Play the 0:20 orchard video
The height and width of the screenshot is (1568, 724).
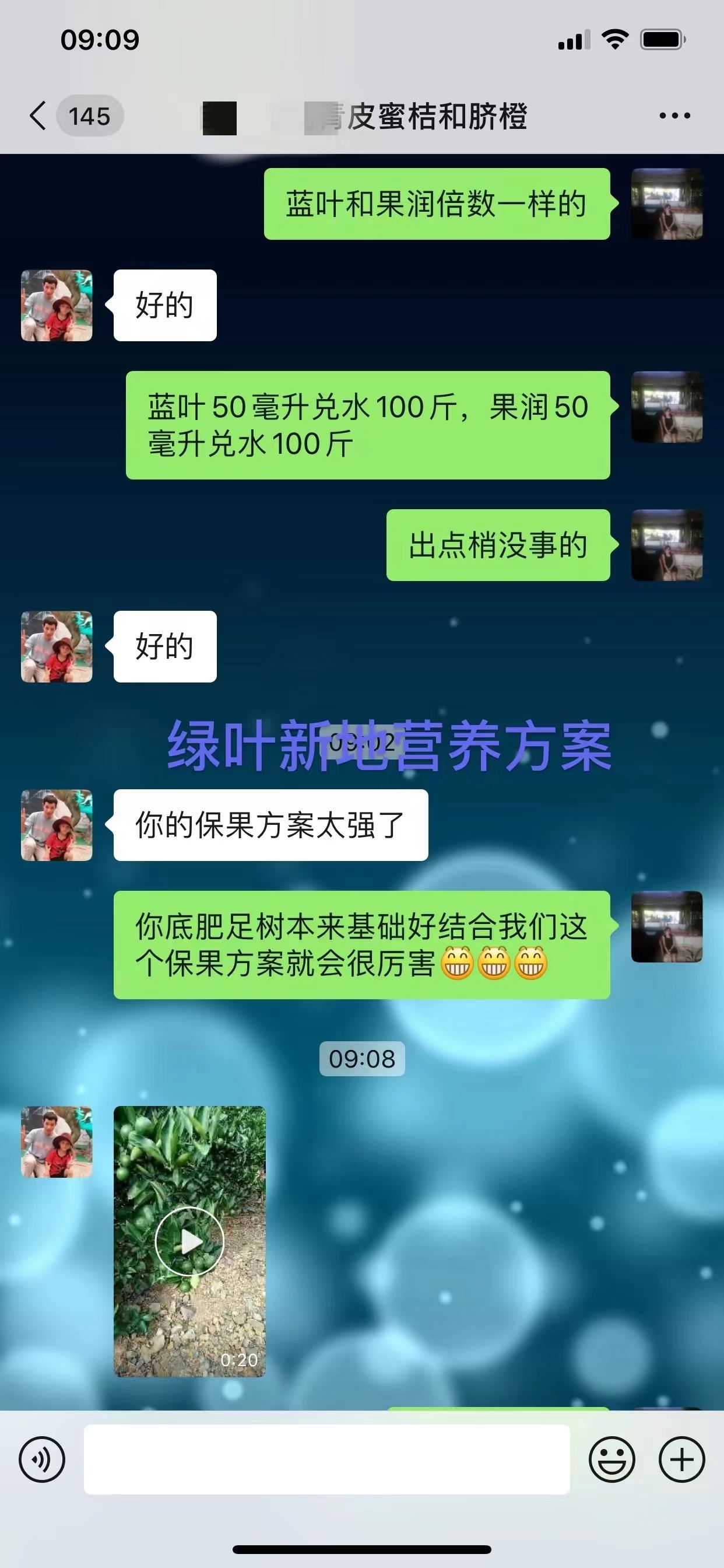click(x=189, y=1241)
